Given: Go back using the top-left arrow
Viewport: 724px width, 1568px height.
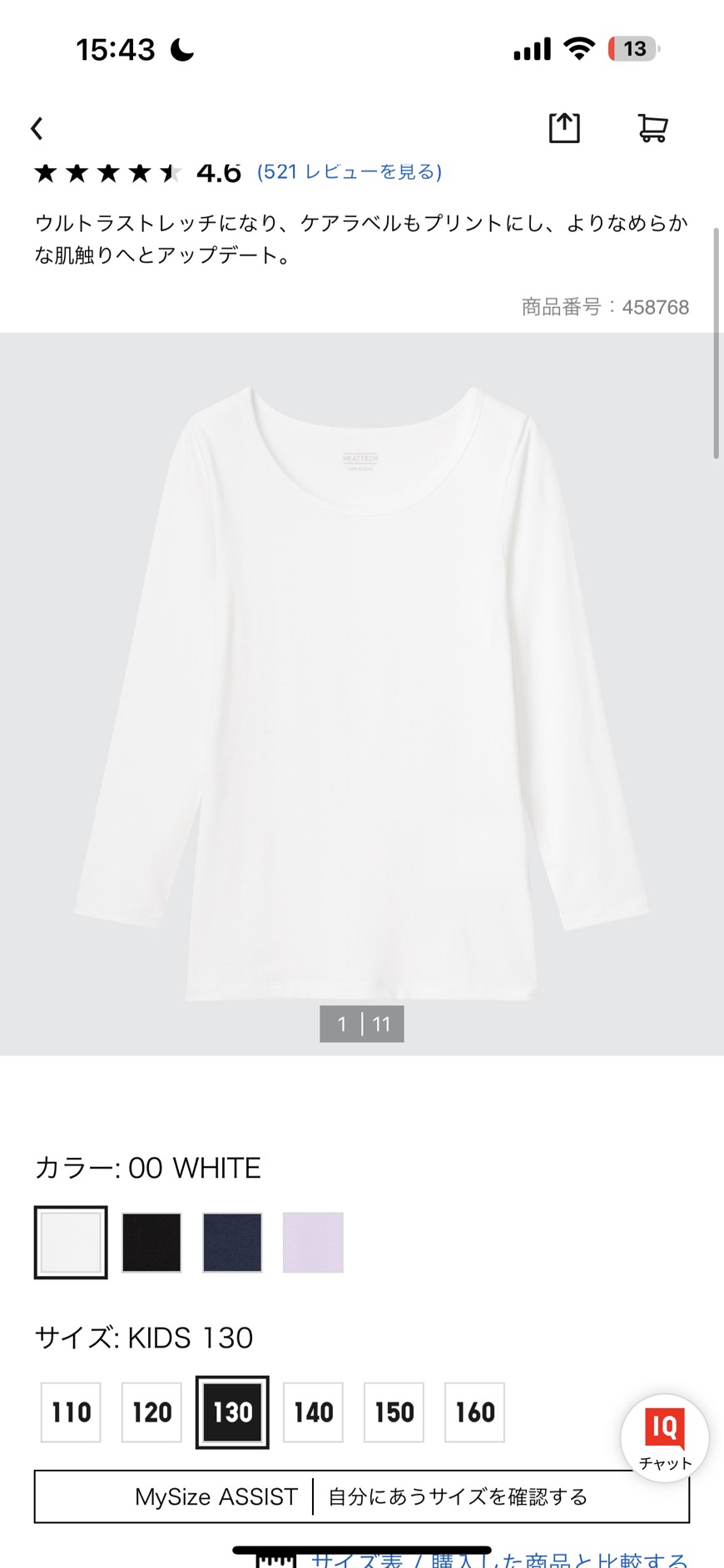Looking at the screenshot, I should 37,128.
